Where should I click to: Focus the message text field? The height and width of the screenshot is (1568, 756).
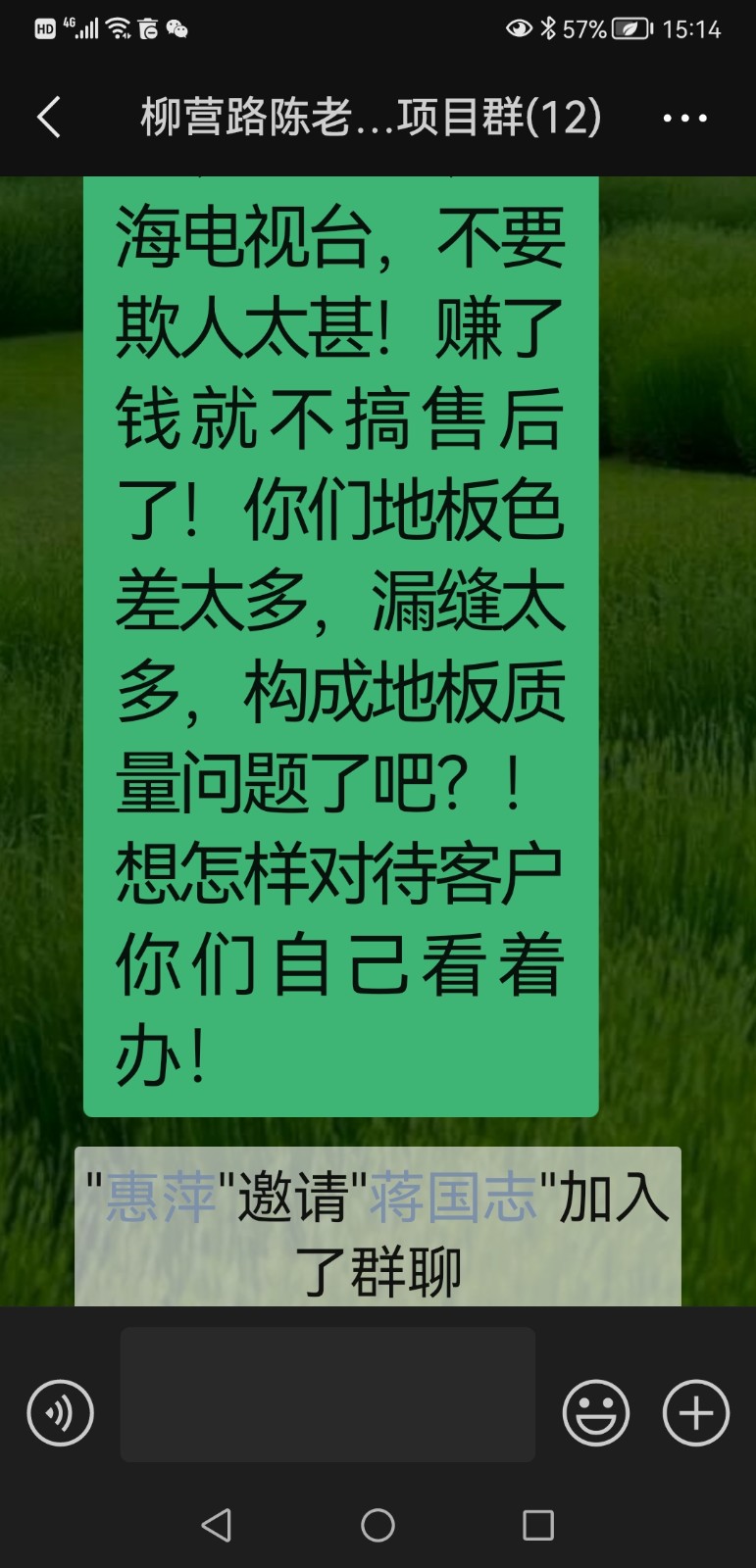click(328, 1394)
